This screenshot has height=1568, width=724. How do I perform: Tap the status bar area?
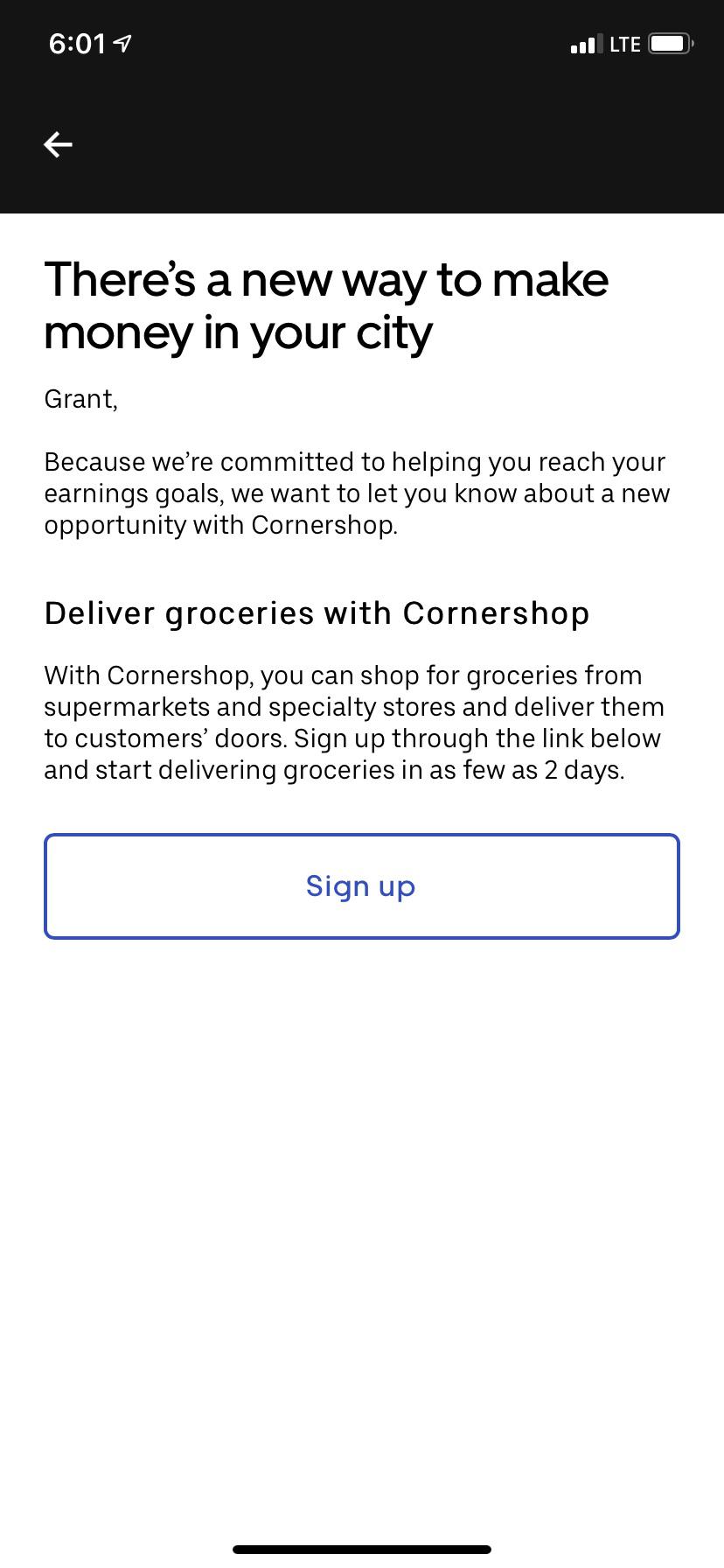tap(361, 42)
